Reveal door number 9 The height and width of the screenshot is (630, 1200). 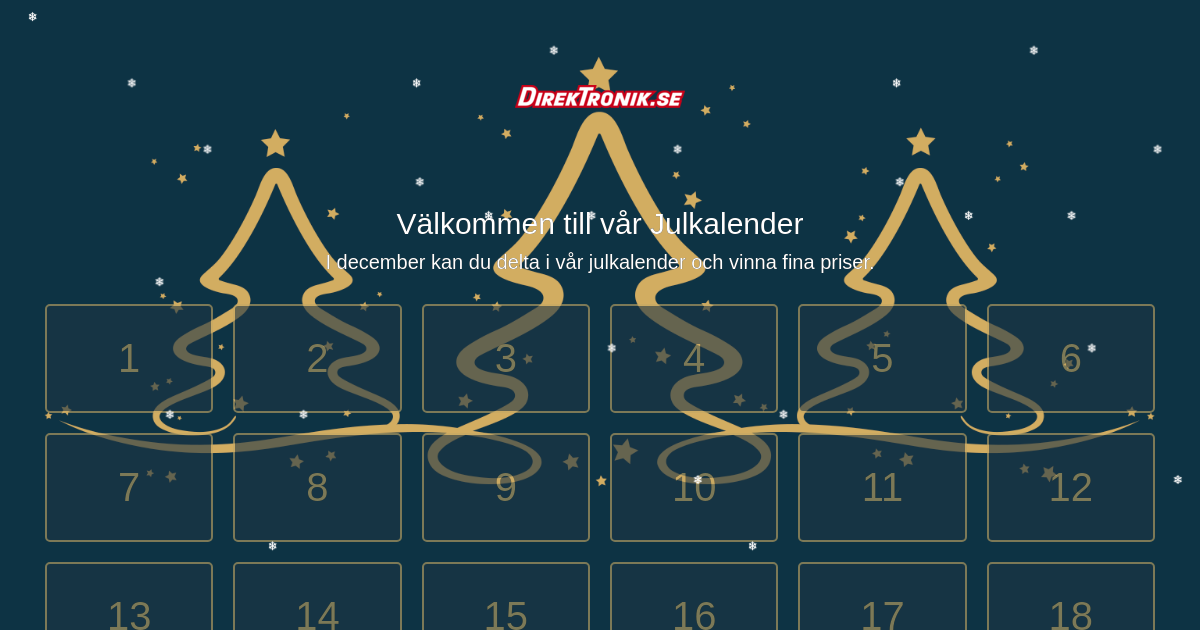pyautogui.click(x=506, y=487)
